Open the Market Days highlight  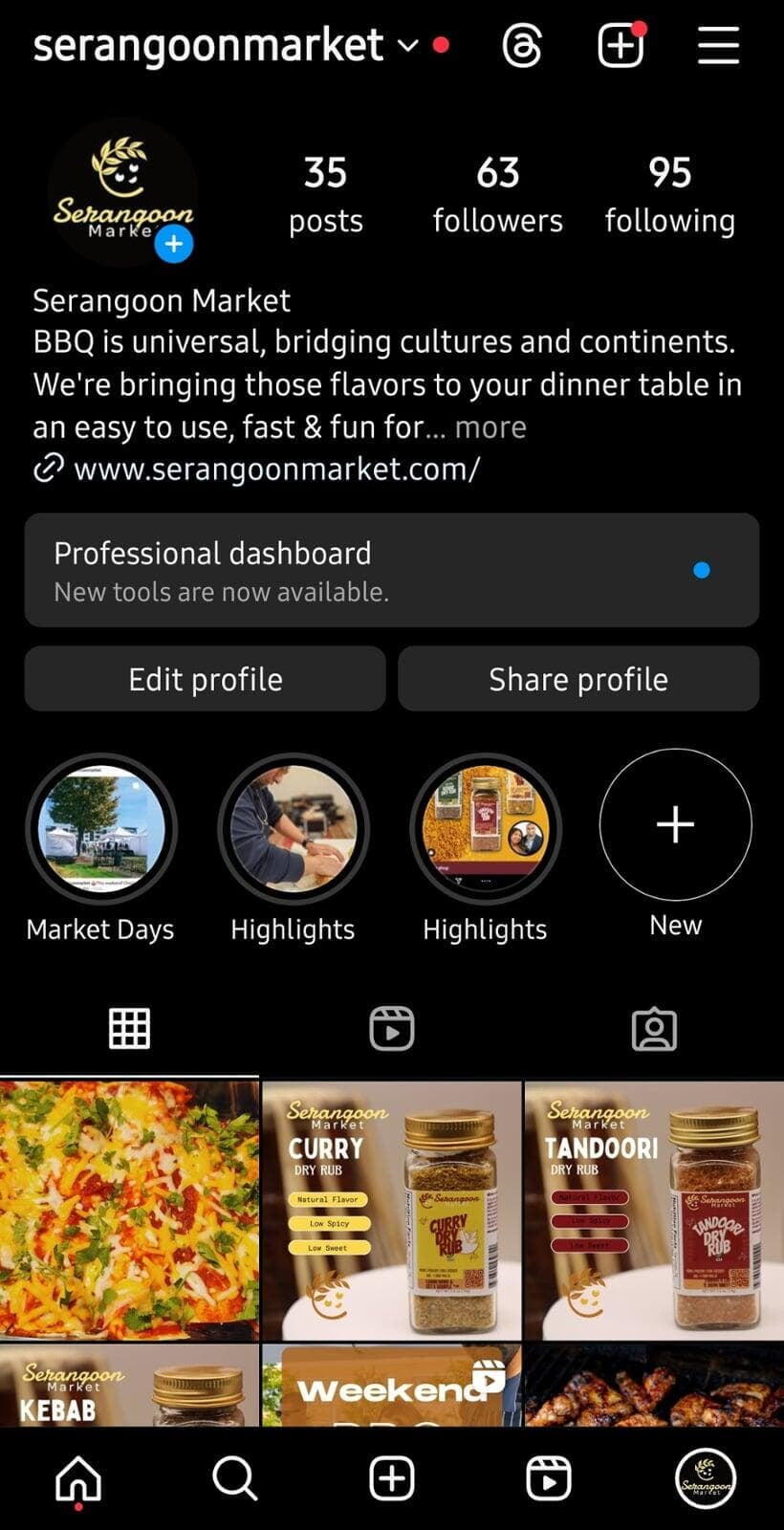(x=101, y=829)
